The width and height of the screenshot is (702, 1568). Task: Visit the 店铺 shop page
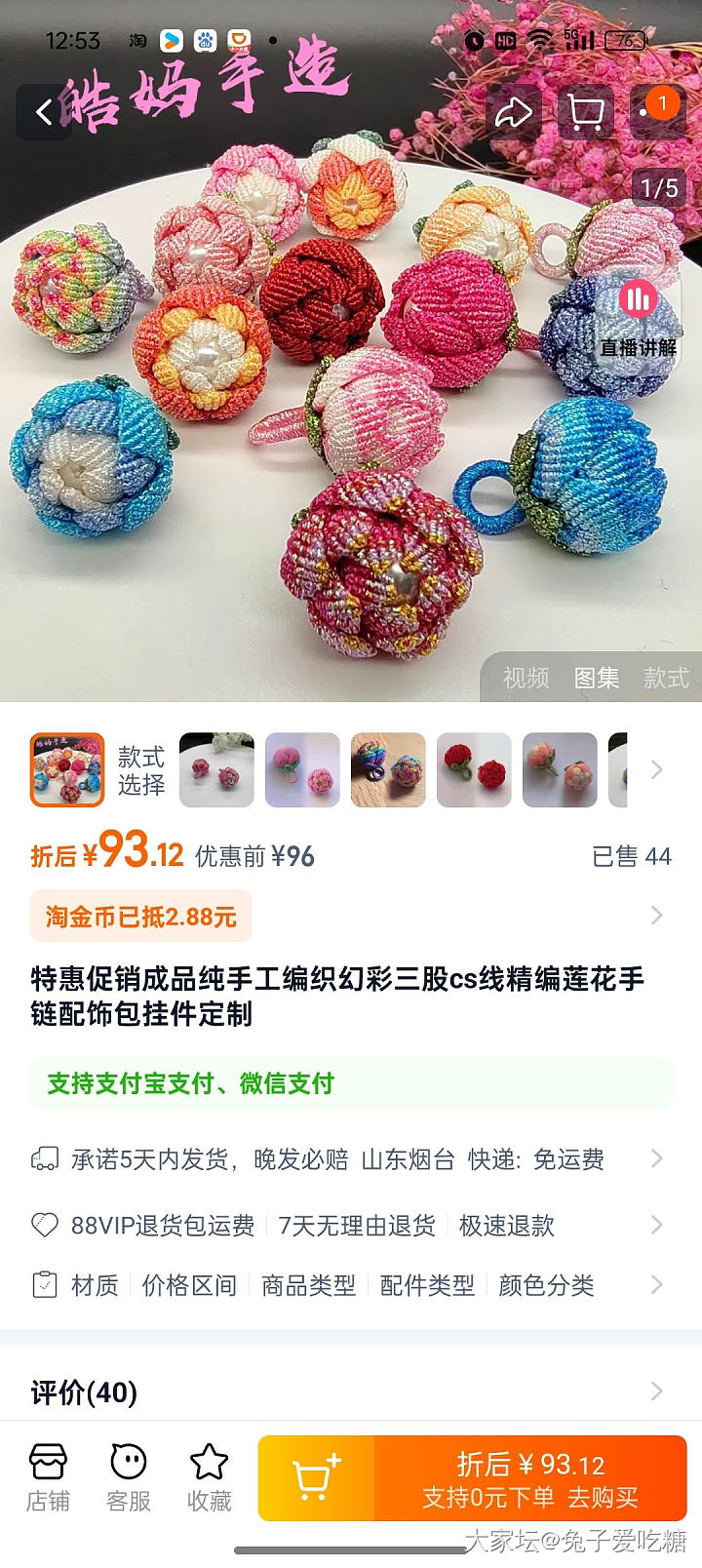click(48, 1477)
